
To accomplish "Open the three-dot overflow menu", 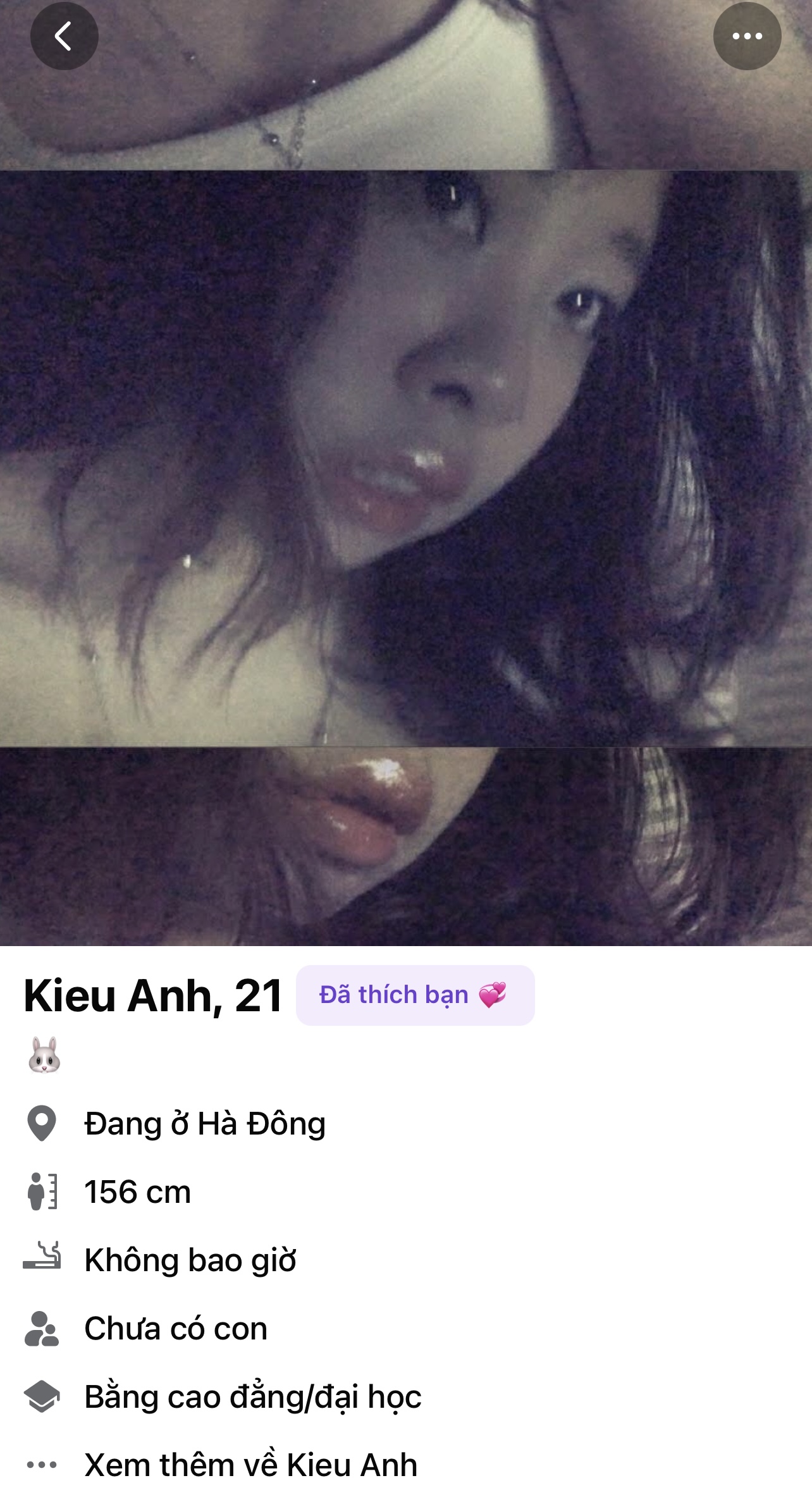I will (x=747, y=36).
